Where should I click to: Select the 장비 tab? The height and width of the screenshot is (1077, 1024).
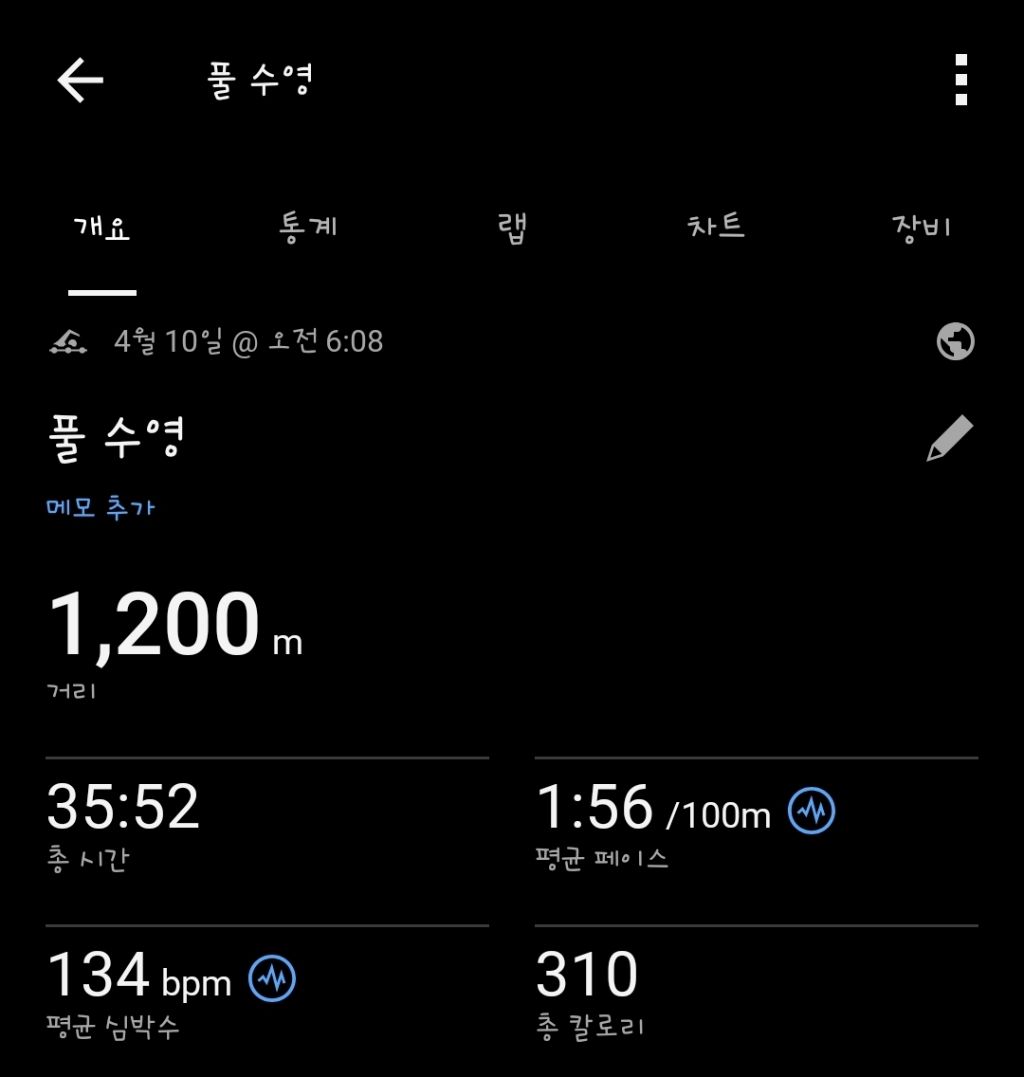point(920,227)
